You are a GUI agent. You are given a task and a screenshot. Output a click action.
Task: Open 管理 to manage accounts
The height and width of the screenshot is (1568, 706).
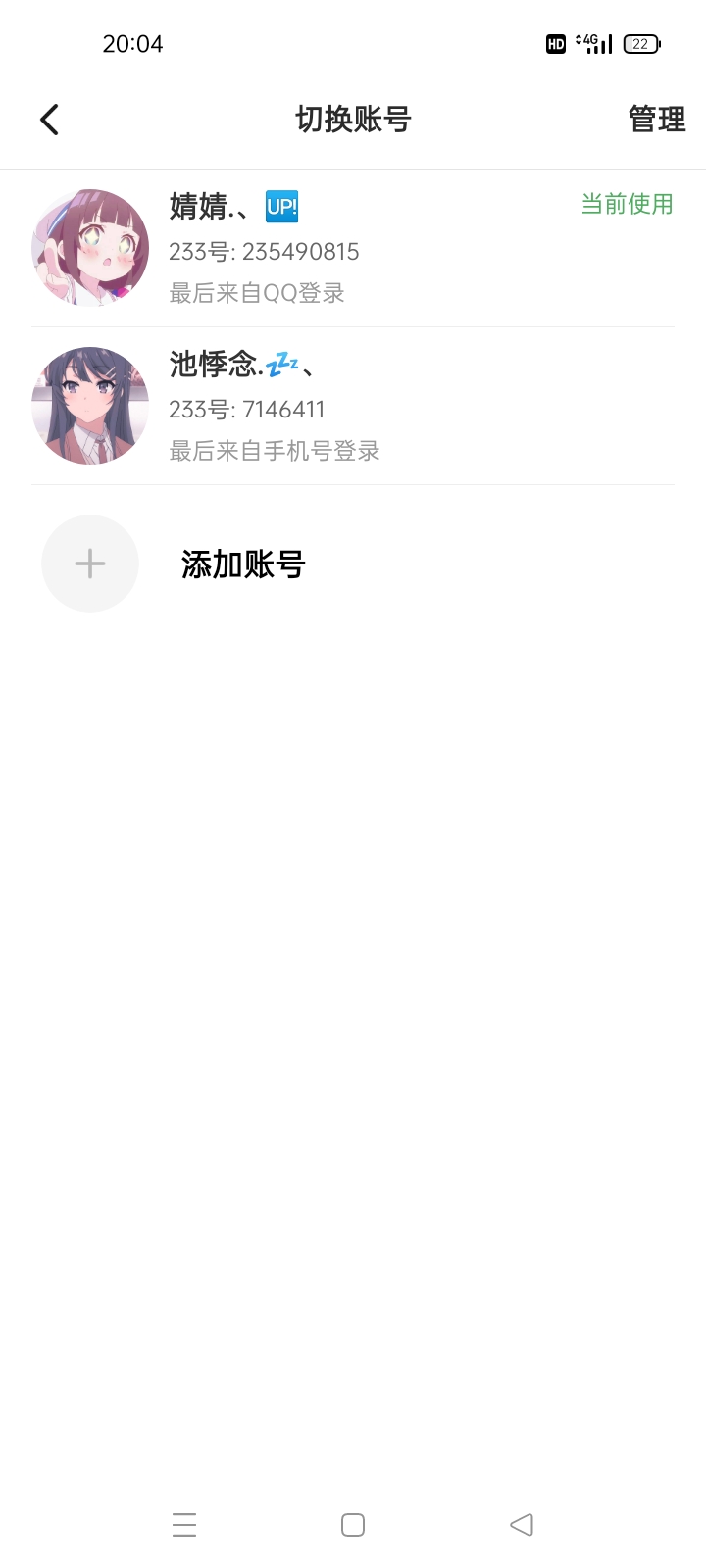(656, 120)
